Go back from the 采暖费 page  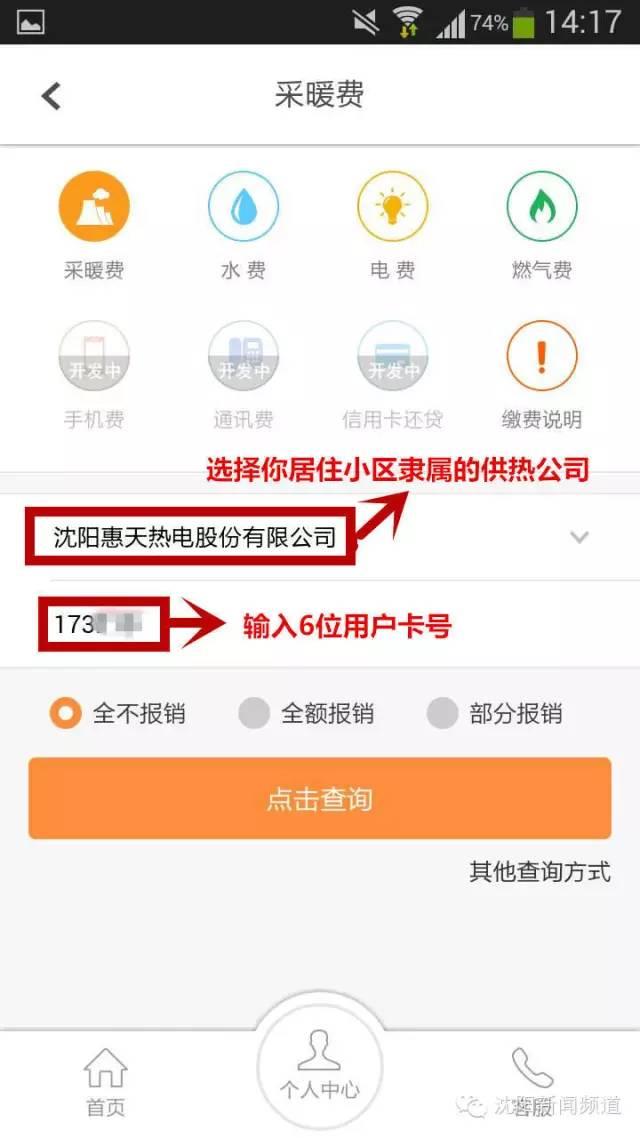[51, 96]
